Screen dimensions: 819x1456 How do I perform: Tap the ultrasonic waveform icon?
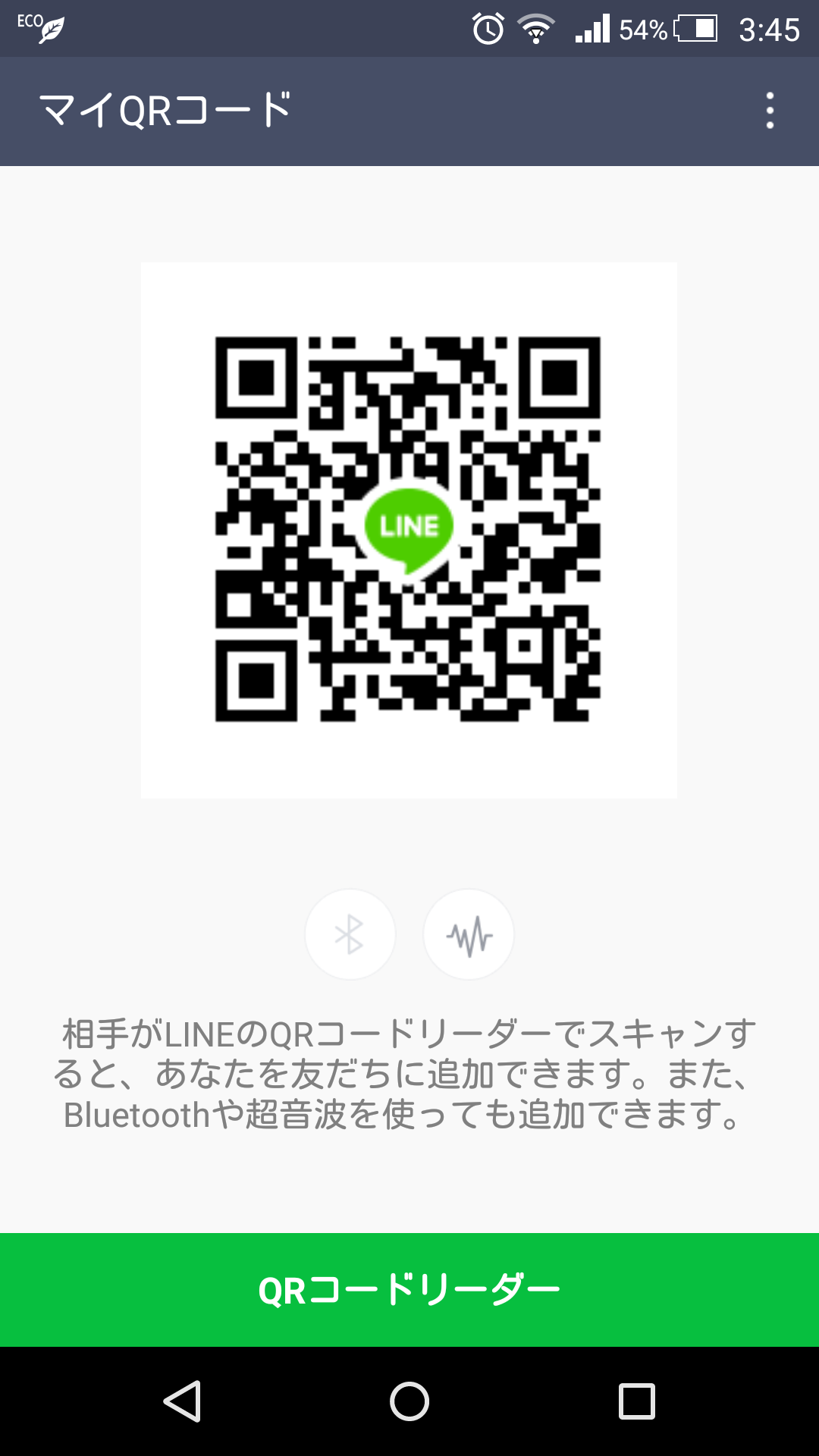[469, 934]
